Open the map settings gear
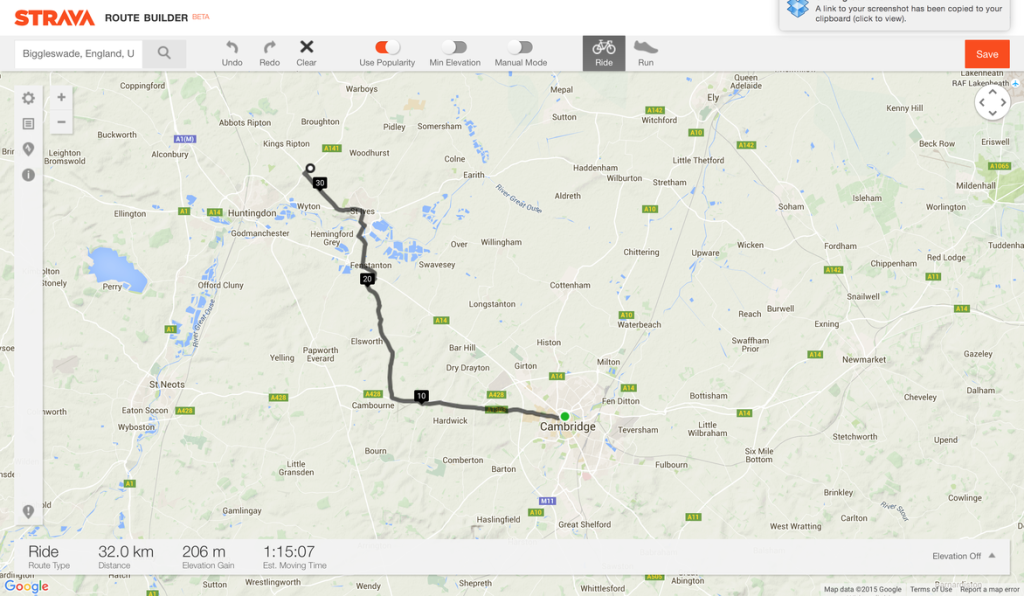 [28, 98]
